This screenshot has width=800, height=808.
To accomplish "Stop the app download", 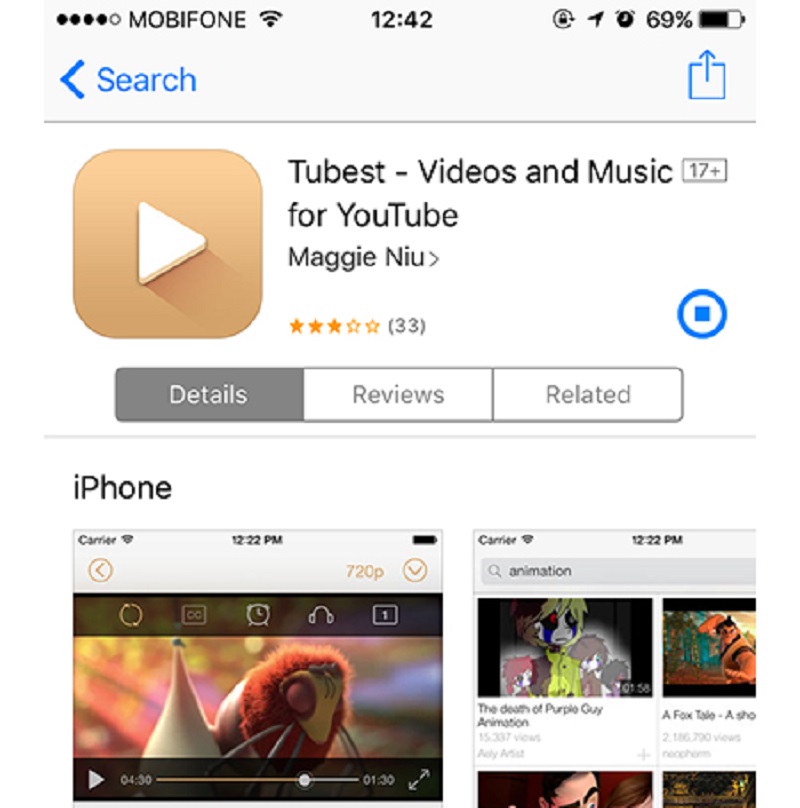I will click(x=701, y=315).
